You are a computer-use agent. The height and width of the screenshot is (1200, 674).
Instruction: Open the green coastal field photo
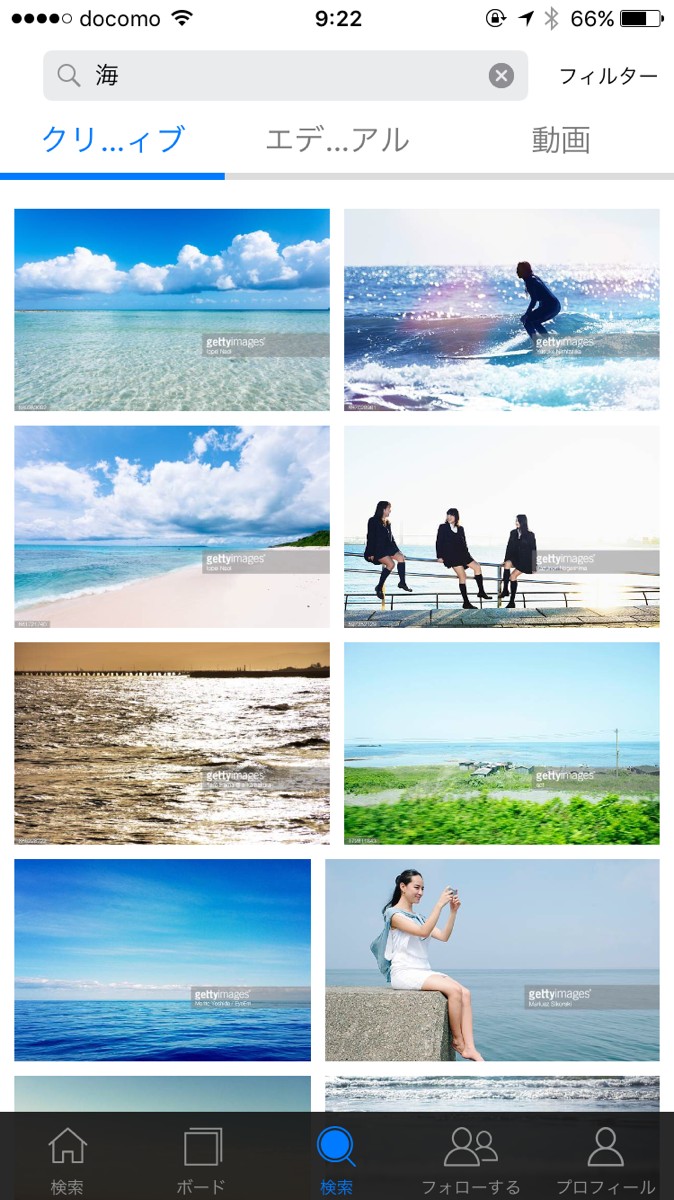point(502,743)
